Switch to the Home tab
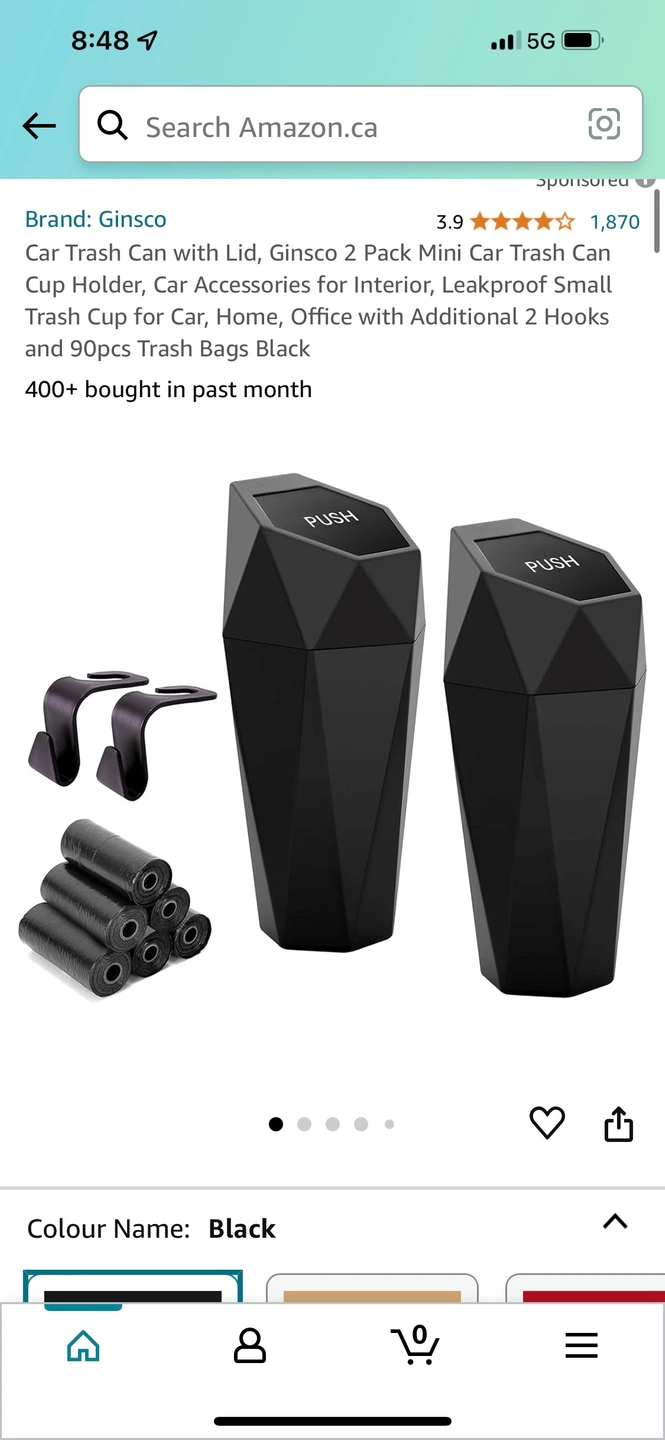The image size is (665, 1440). (x=83, y=1346)
